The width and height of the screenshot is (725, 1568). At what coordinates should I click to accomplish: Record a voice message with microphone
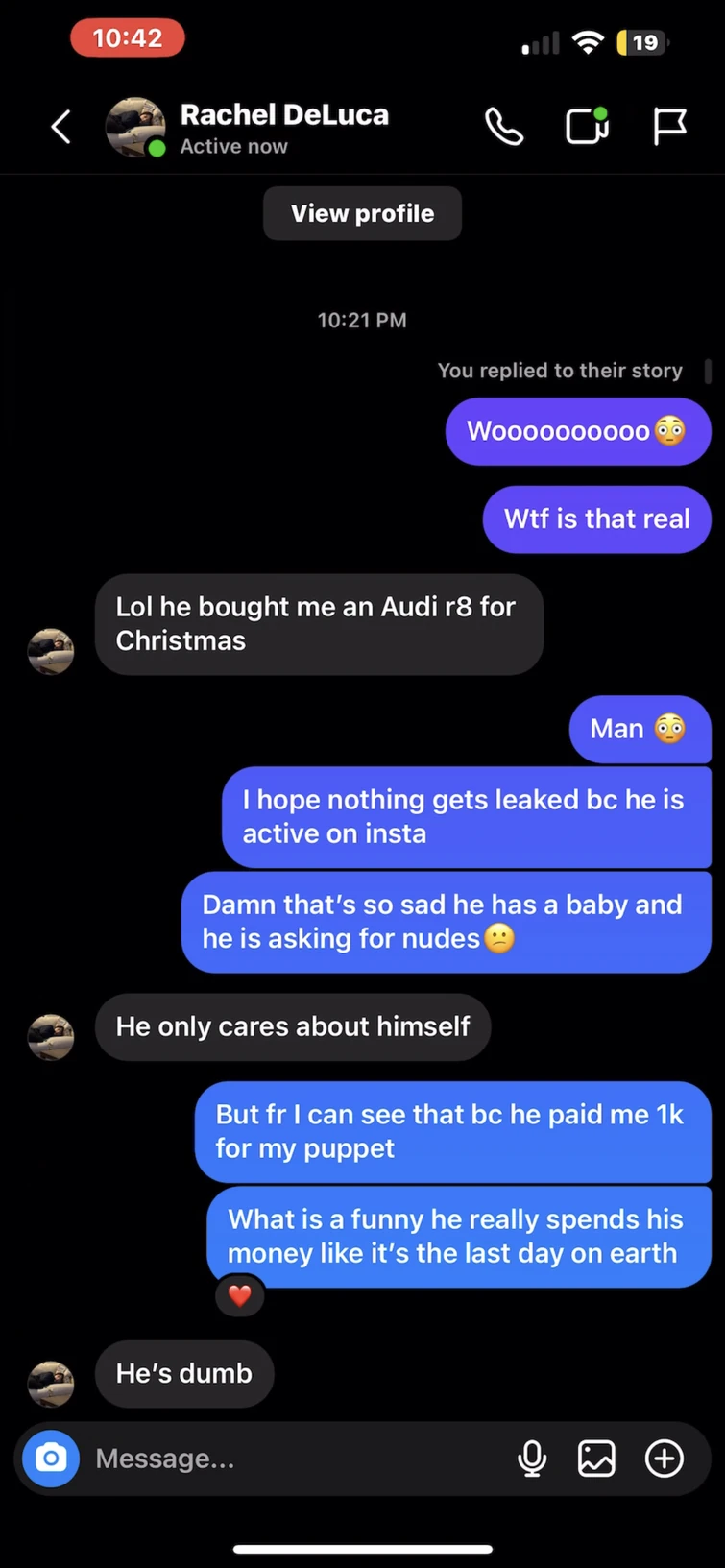coord(532,1459)
